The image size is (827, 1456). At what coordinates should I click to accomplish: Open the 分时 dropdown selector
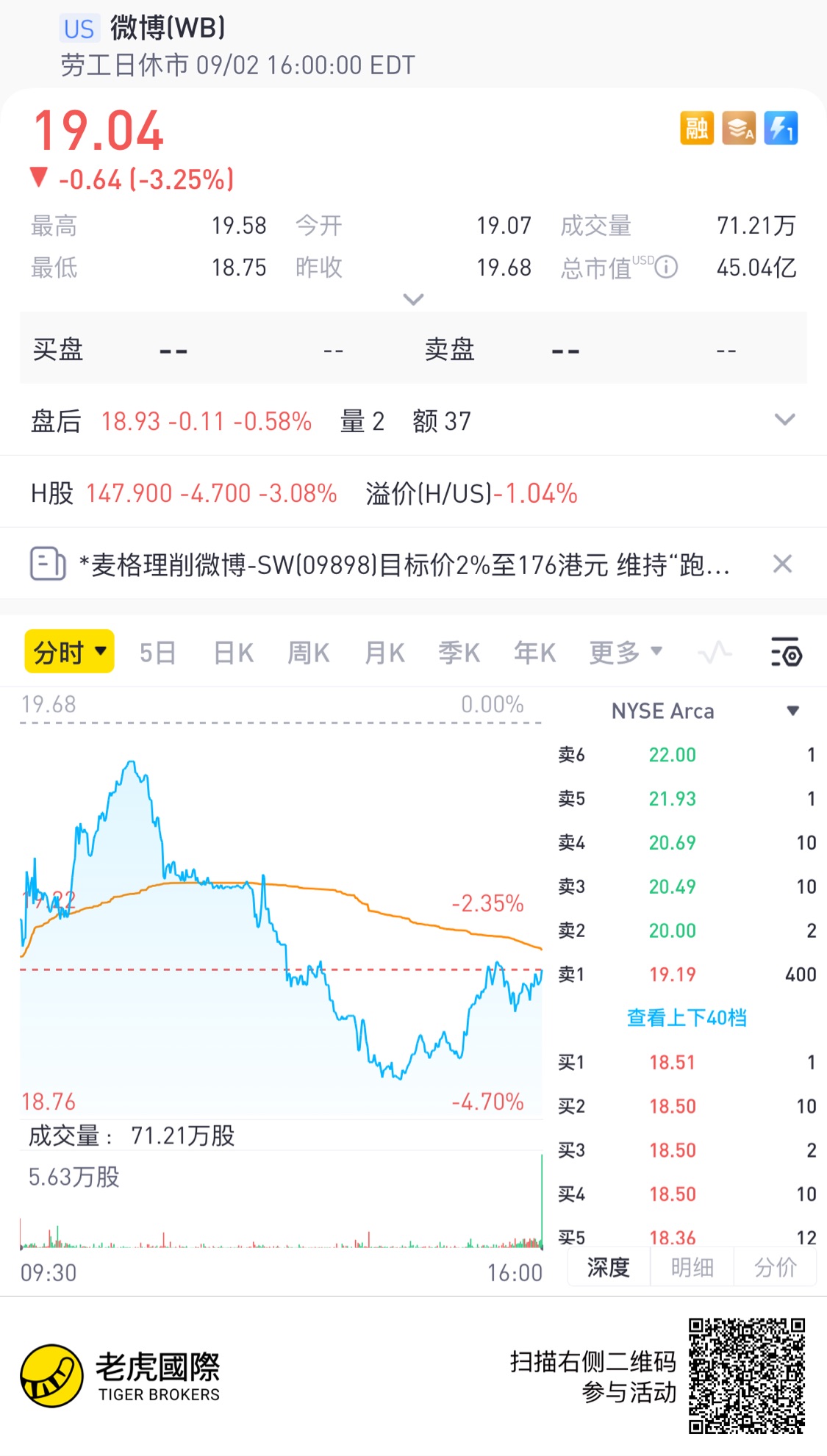click(x=70, y=652)
